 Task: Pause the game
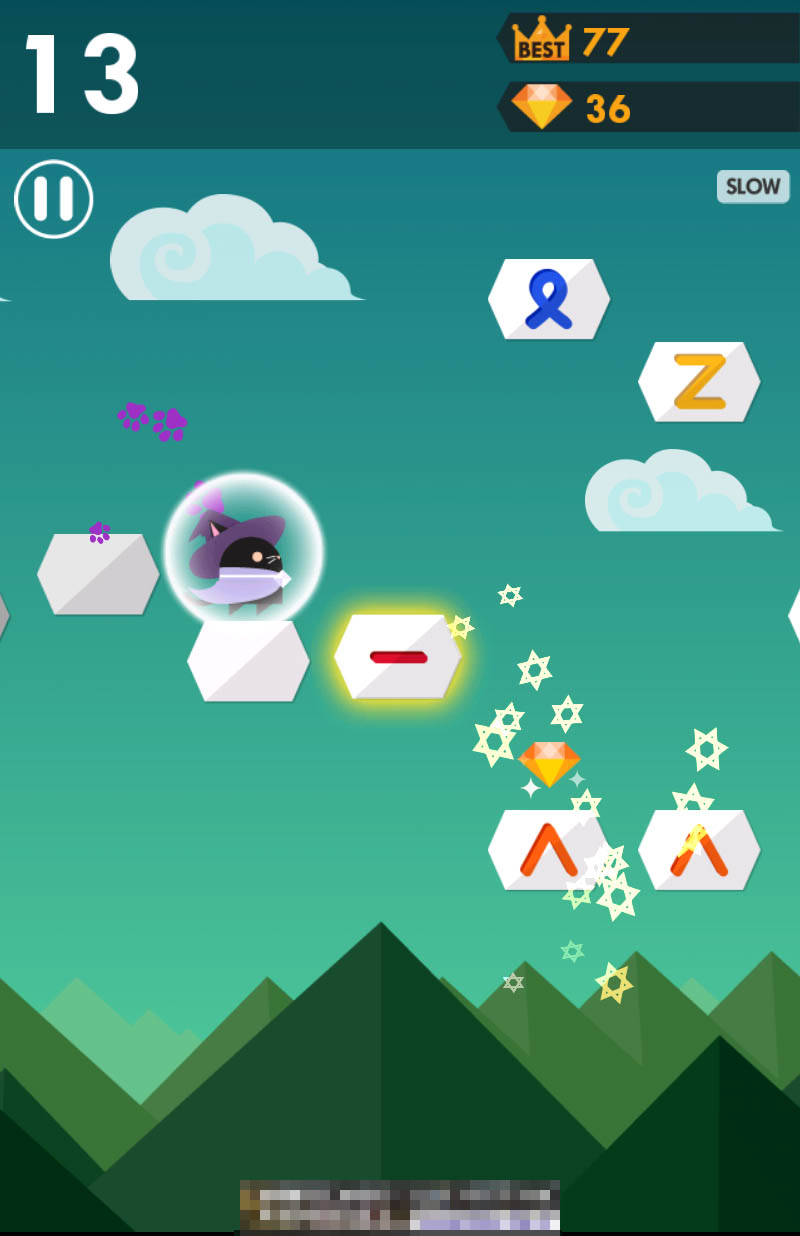click(54, 199)
